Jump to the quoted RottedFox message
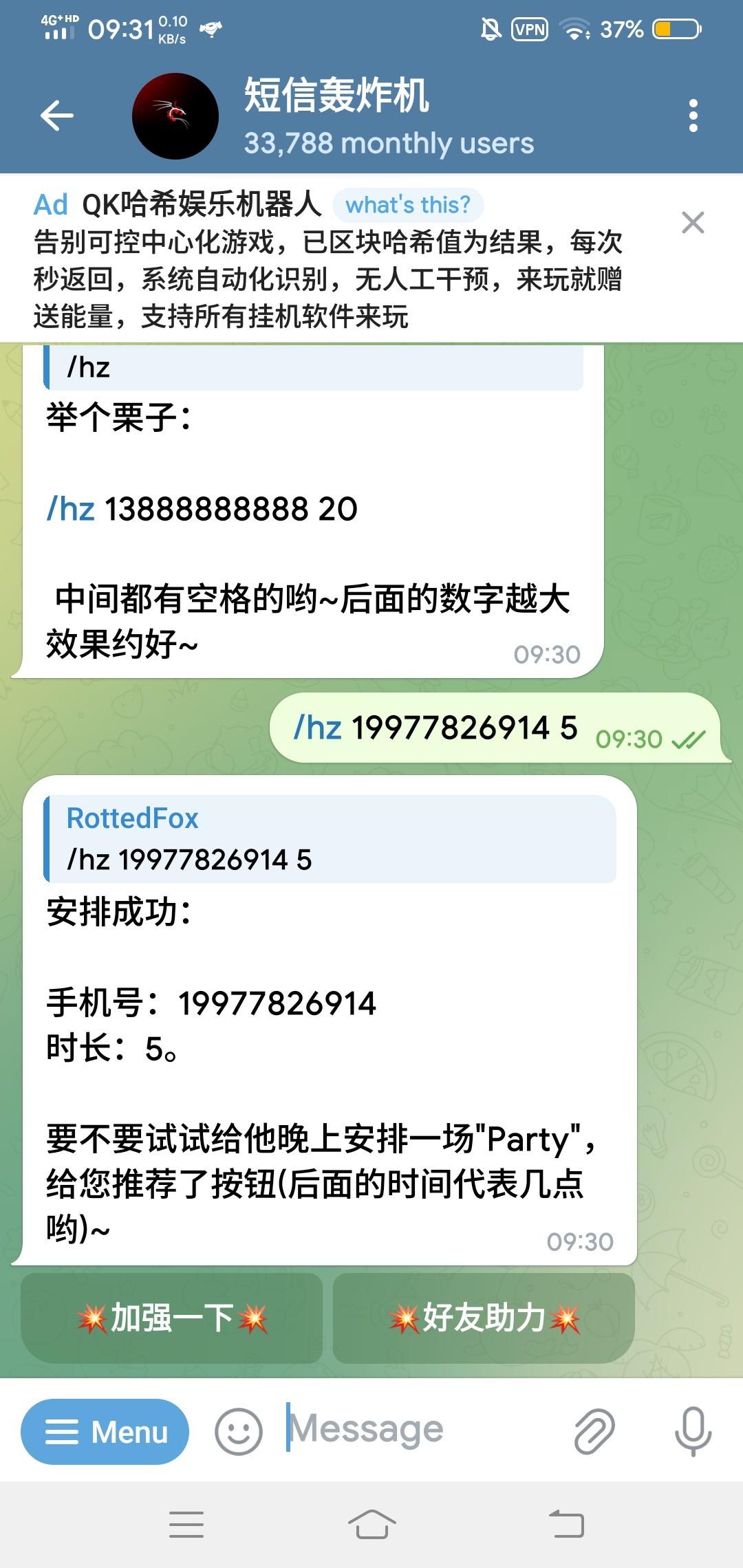 pyautogui.click(x=330, y=839)
